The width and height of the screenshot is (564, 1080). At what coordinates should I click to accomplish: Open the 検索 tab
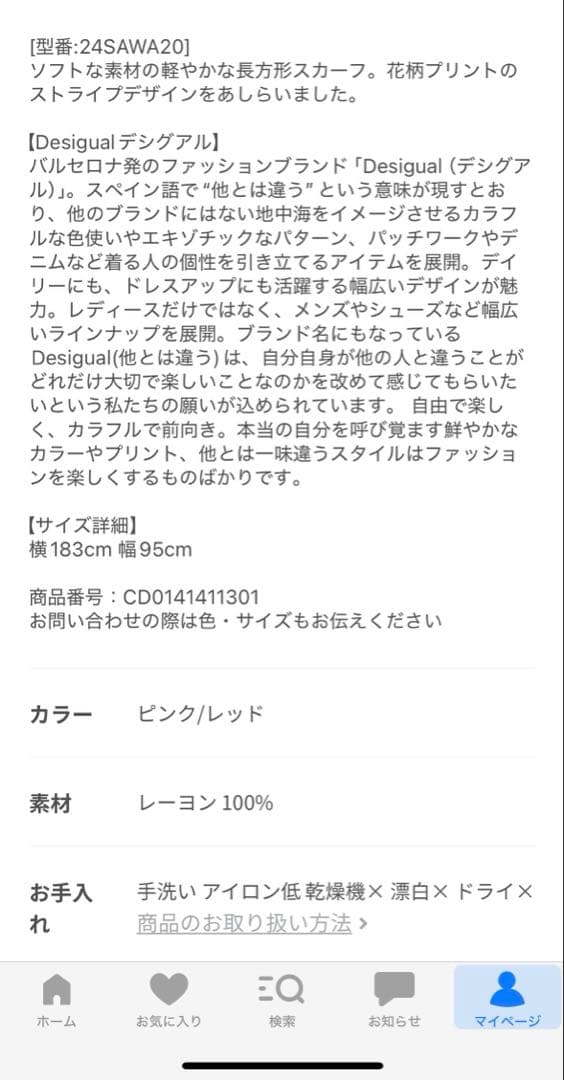[x=282, y=999]
